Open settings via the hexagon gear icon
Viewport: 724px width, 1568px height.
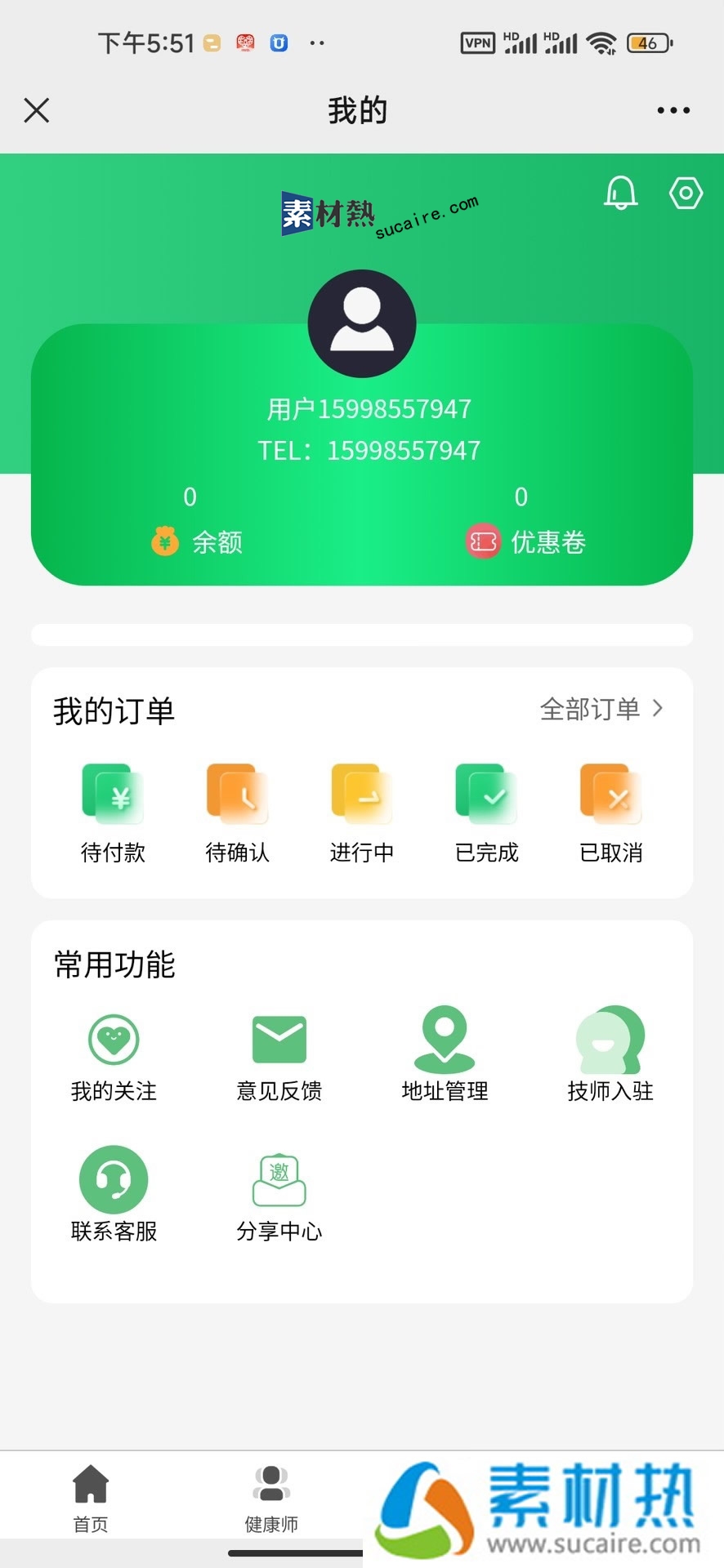click(686, 193)
